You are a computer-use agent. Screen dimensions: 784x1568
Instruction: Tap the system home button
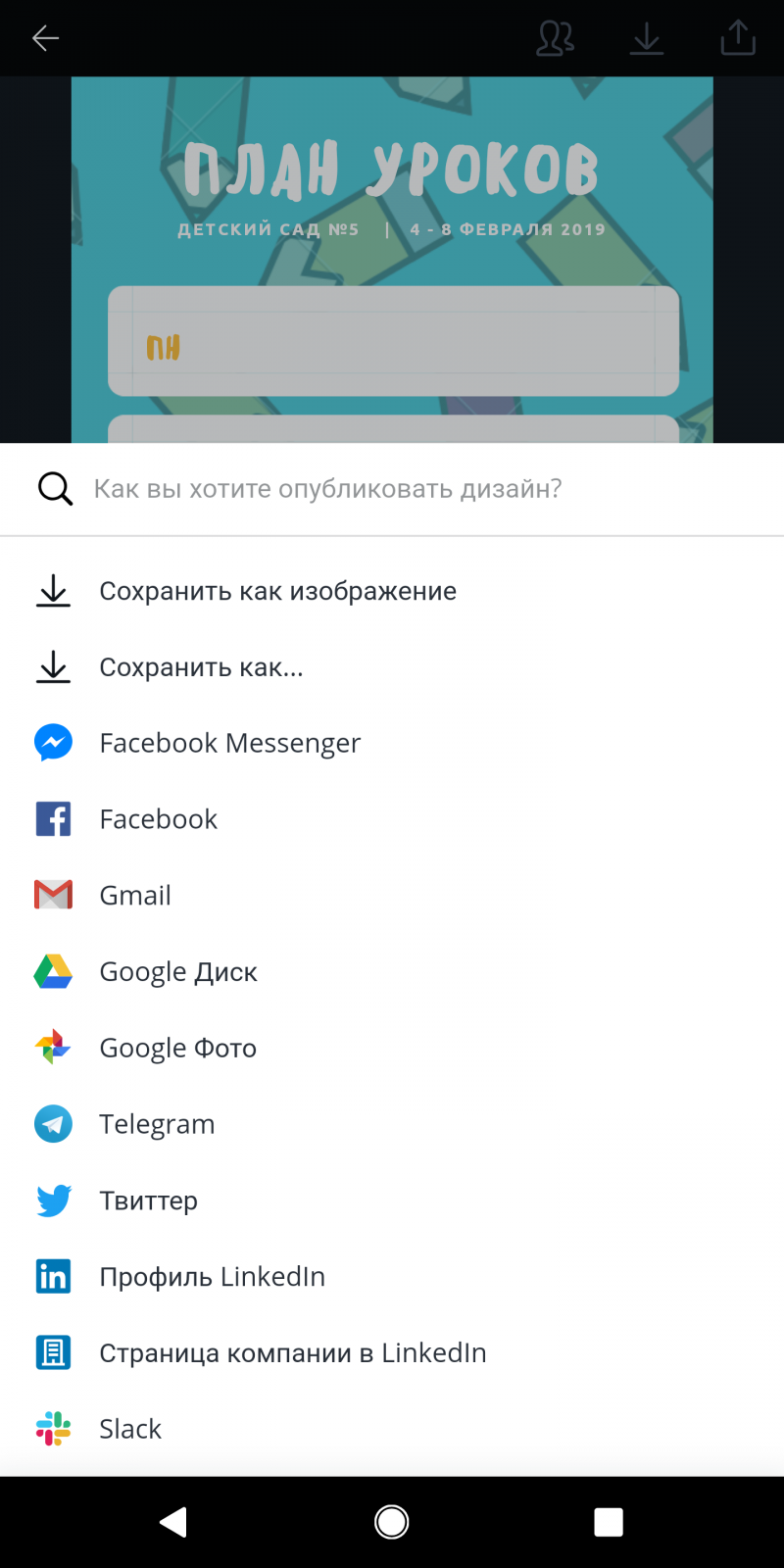392,1522
